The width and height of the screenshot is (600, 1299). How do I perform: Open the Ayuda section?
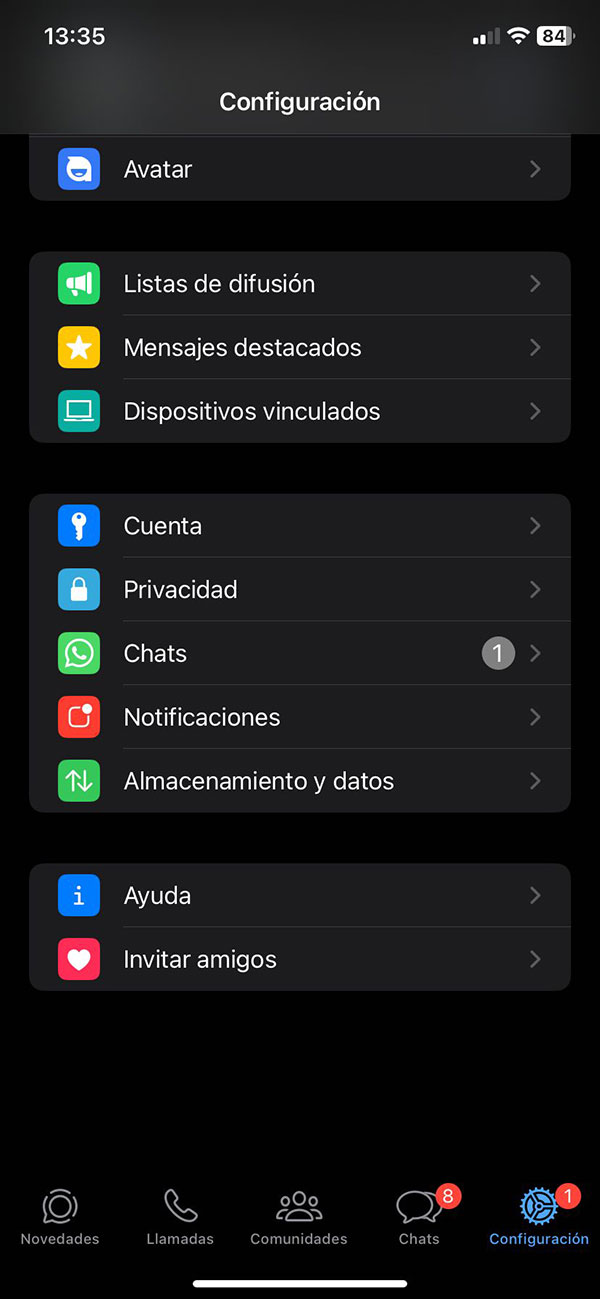coord(300,896)
